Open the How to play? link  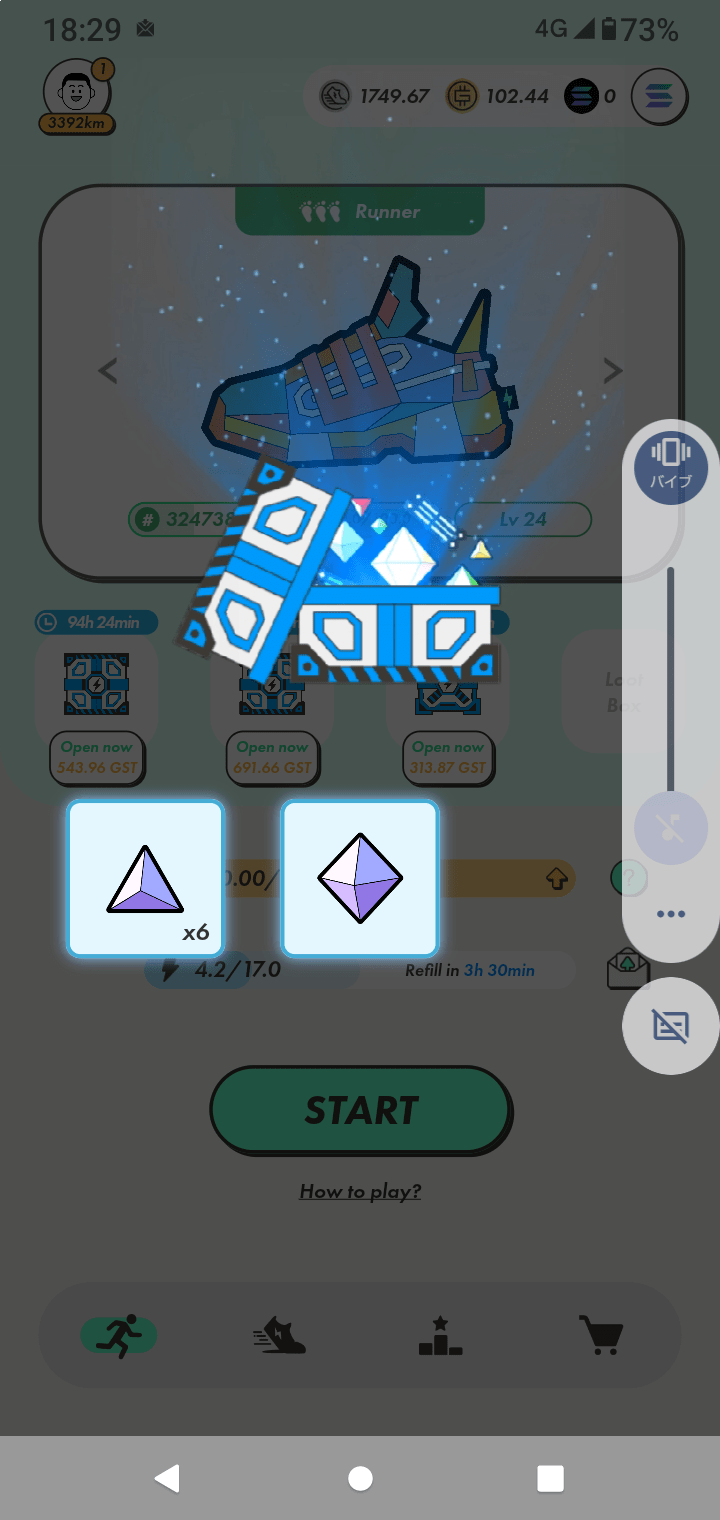coord(360,1191)
